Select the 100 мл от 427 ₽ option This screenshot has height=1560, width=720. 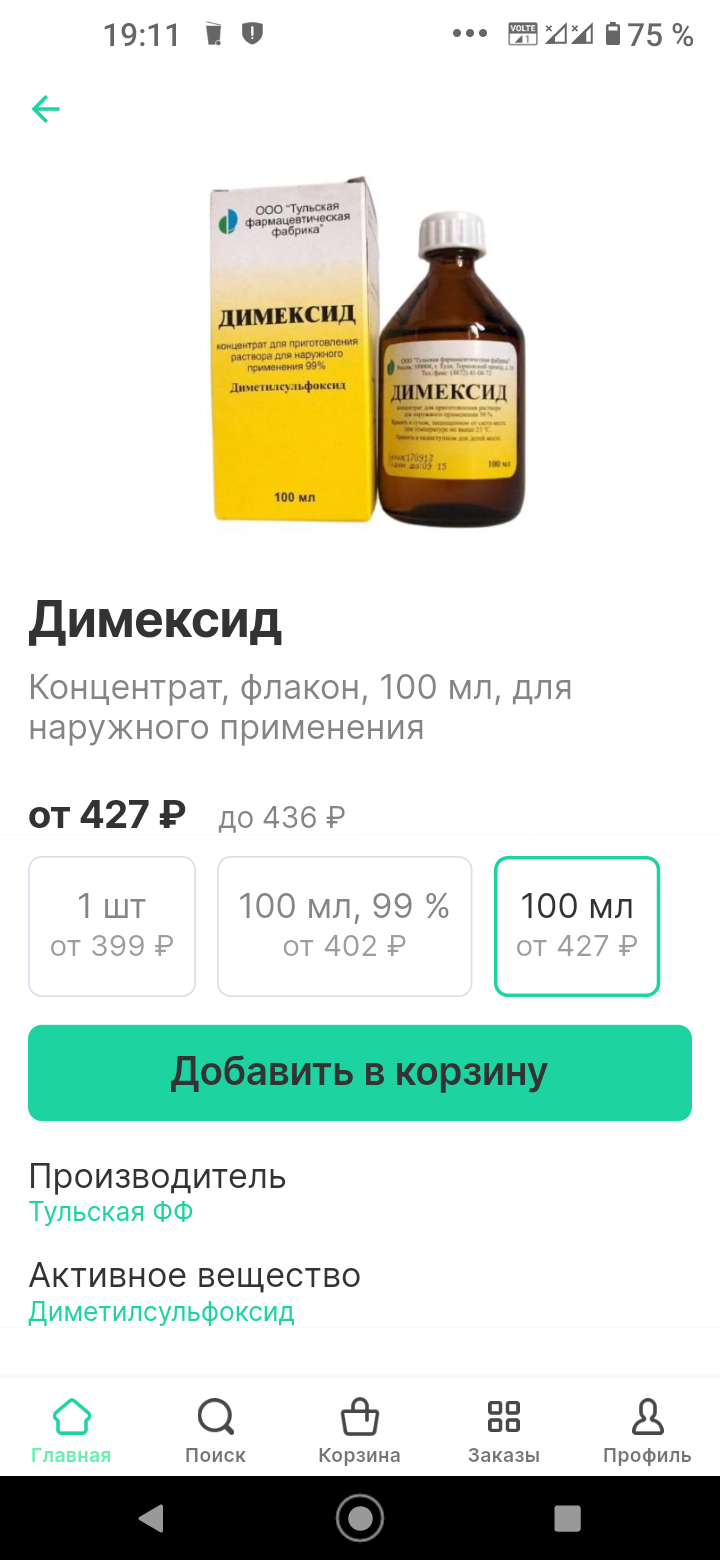(x=577, y=926)
